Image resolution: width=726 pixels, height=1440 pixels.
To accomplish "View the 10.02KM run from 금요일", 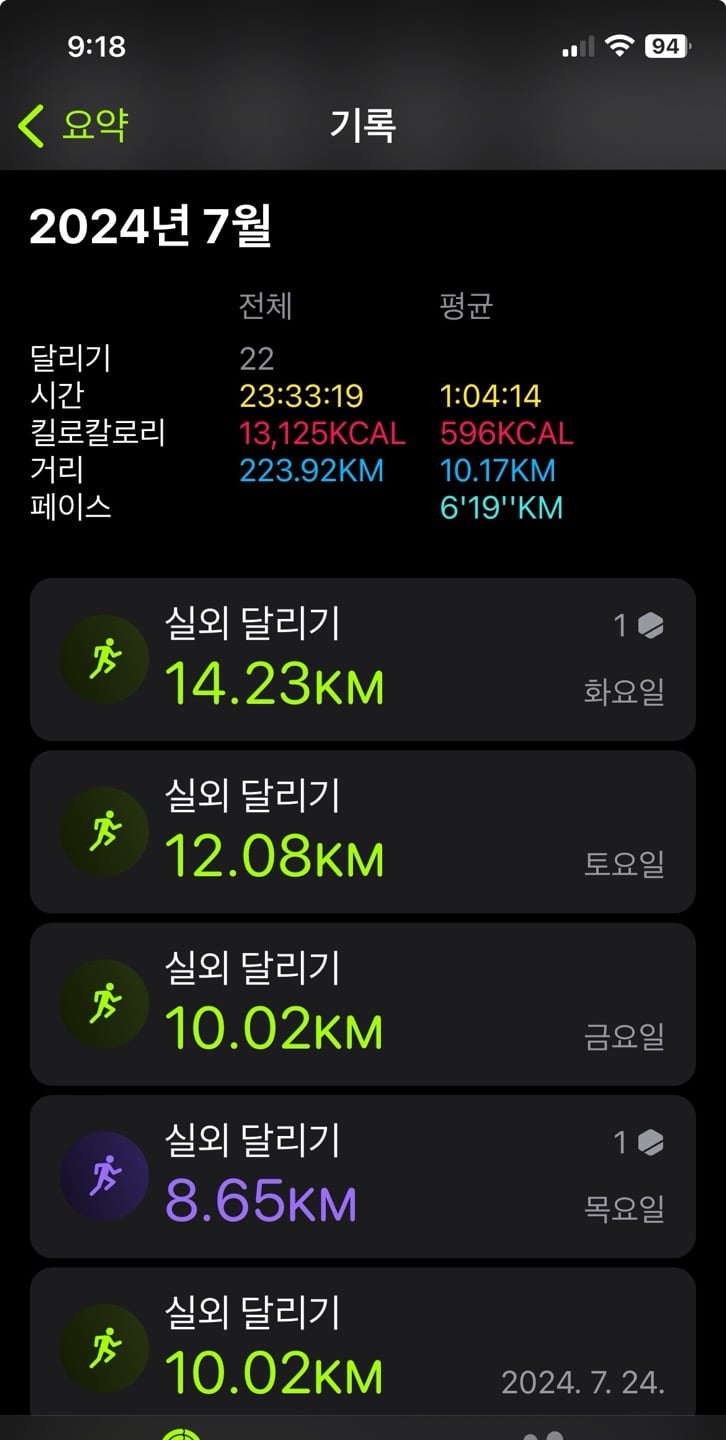I will [362, 1004].
